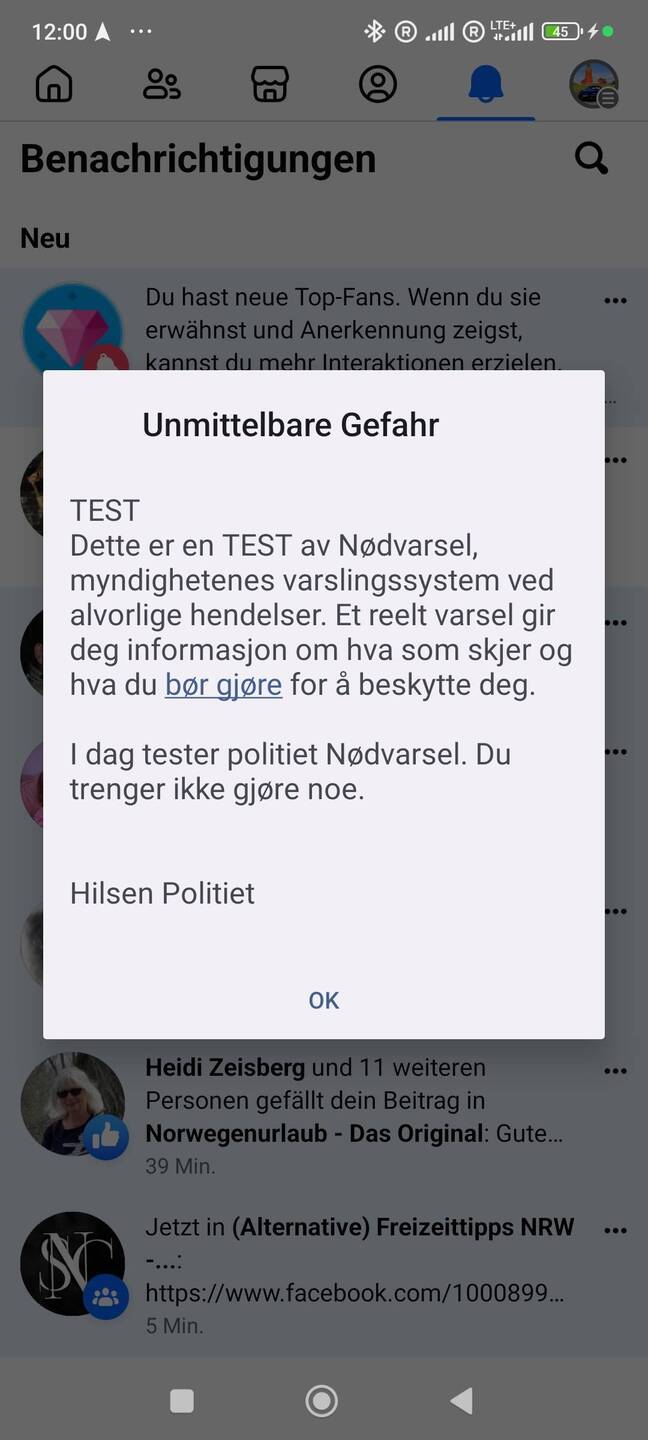Switch to the friends tab

[162, 85]
